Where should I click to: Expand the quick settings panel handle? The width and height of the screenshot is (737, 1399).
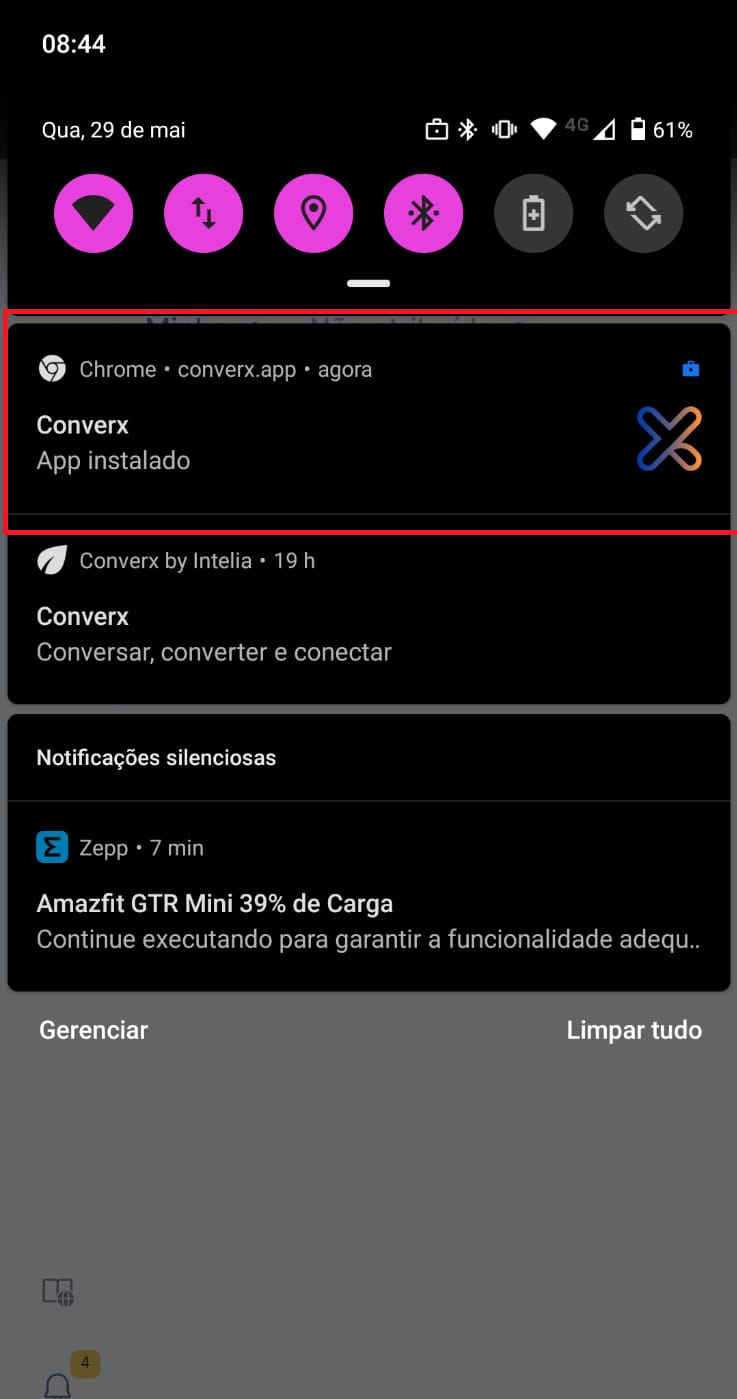pos(368,283)
